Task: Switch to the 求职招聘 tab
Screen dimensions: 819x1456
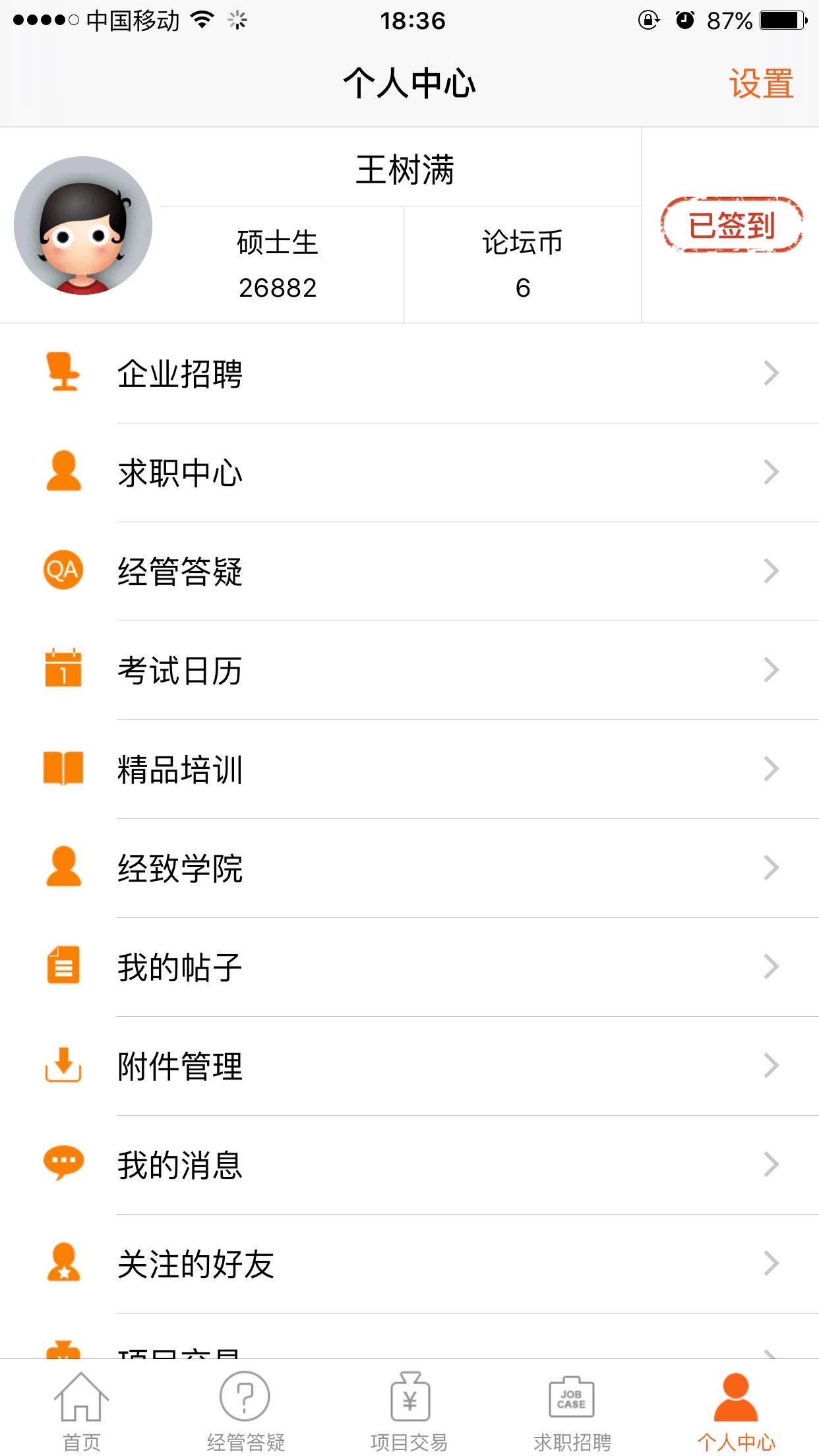Action: click(x=572, y=1411)
